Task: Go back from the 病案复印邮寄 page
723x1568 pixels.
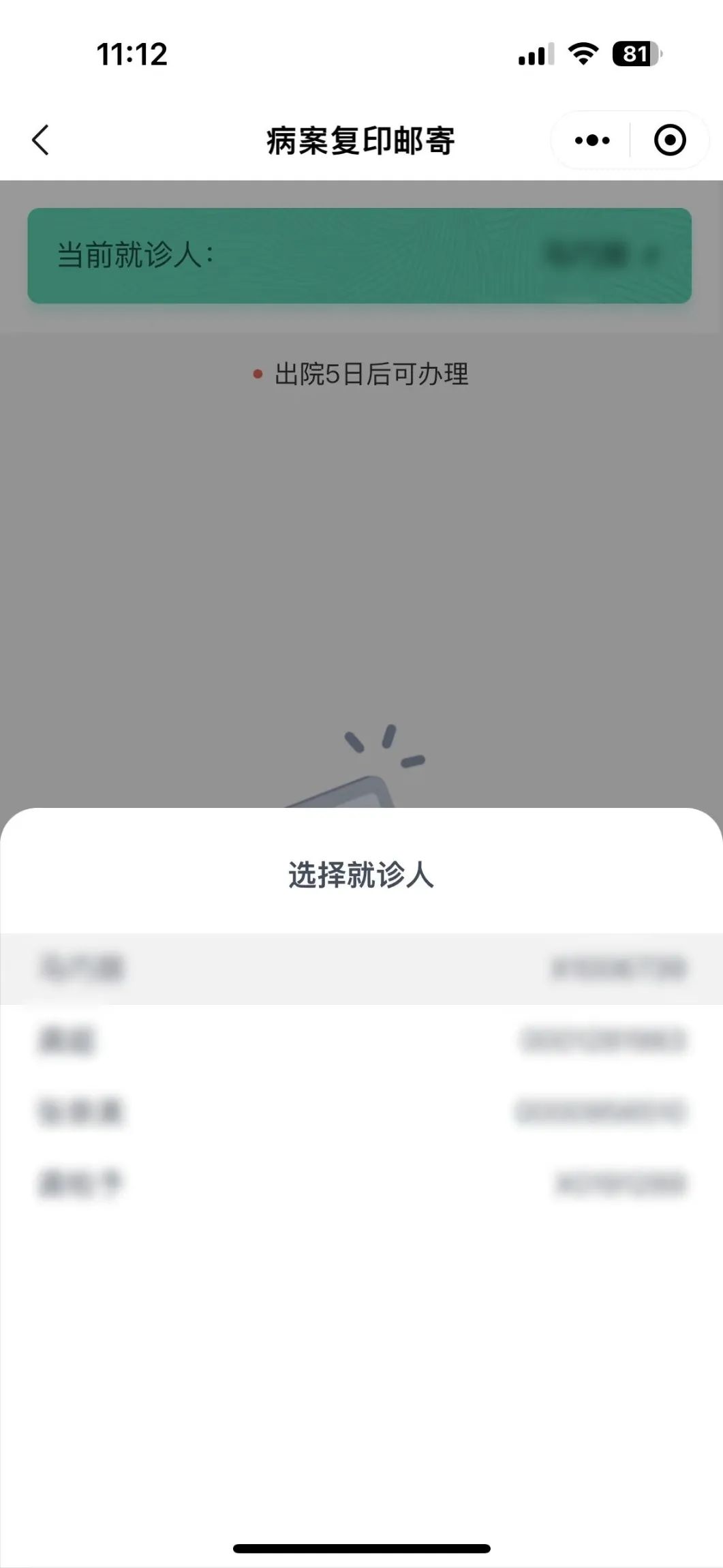Action: (41, 140)
